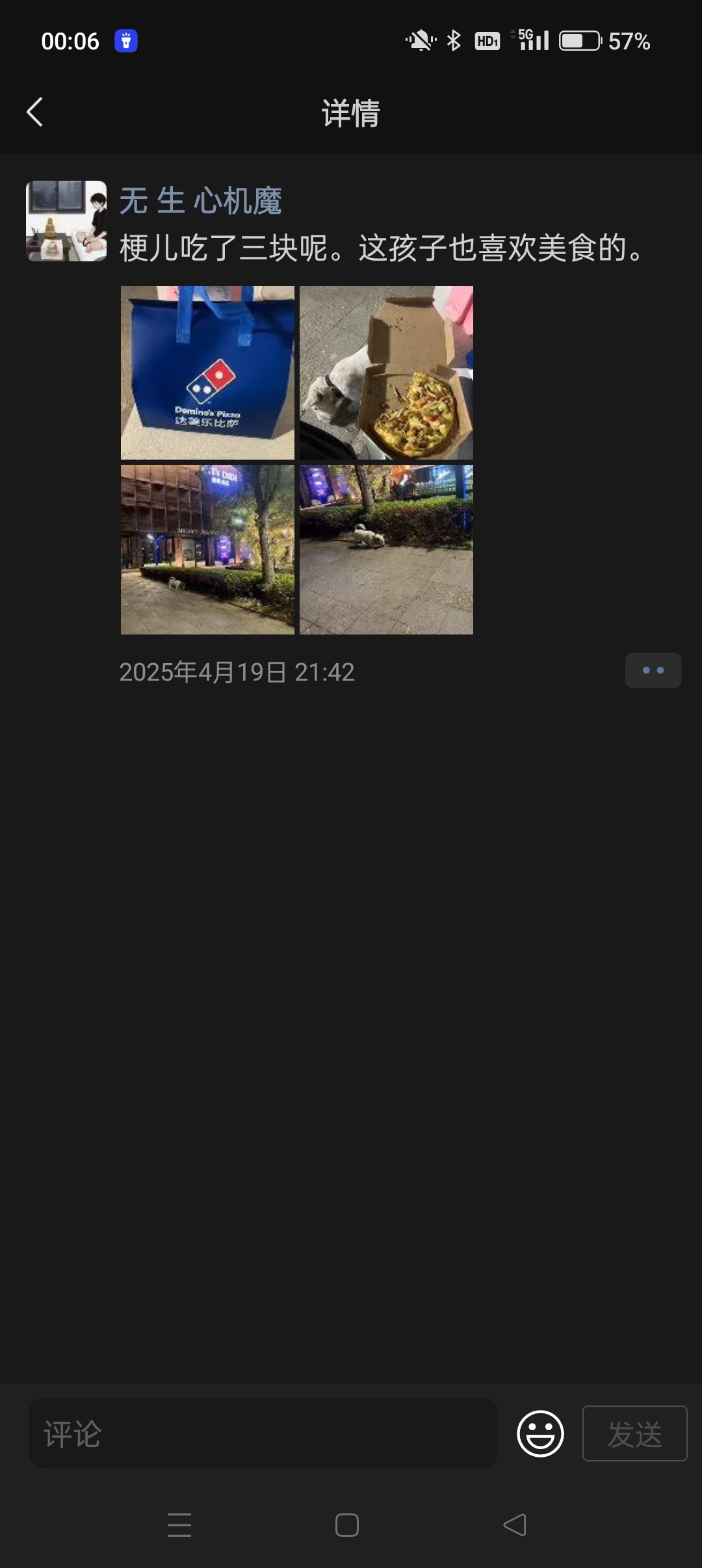Open the emoji picker
This screenshot has height=1568, width=702.
click(x=540, y=1433)
